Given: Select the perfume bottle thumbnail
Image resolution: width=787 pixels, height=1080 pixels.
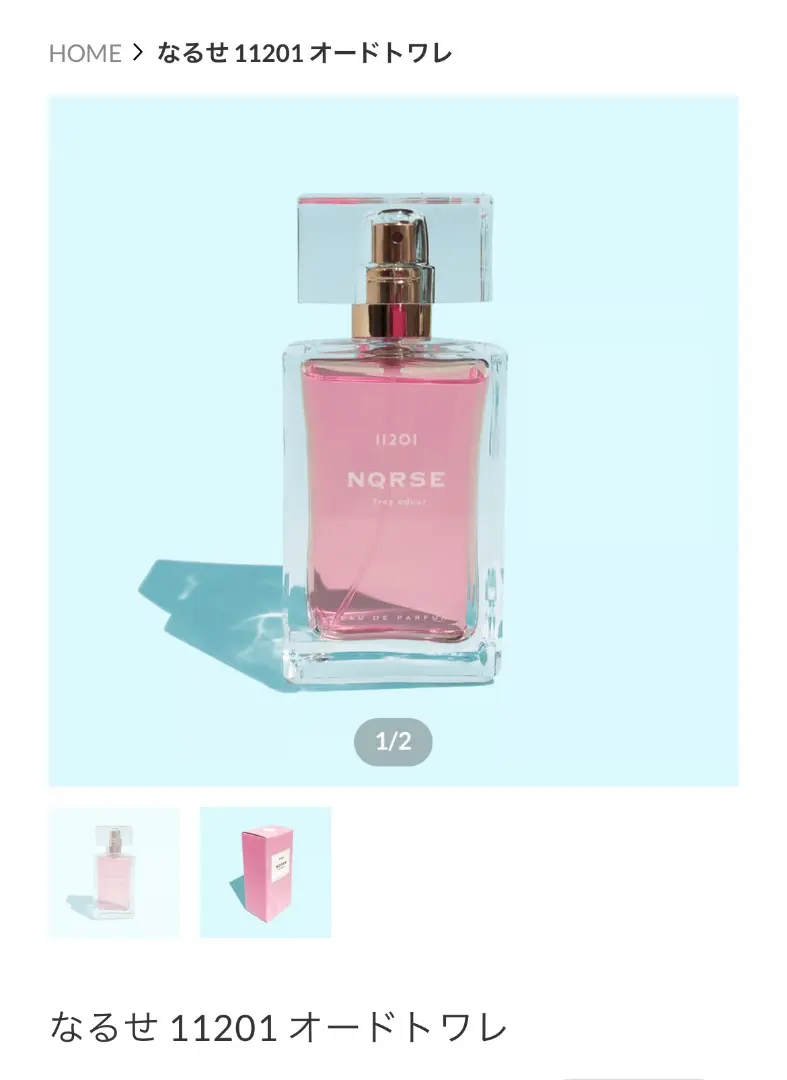Looking at the screenshot, I should coord(114,872).
